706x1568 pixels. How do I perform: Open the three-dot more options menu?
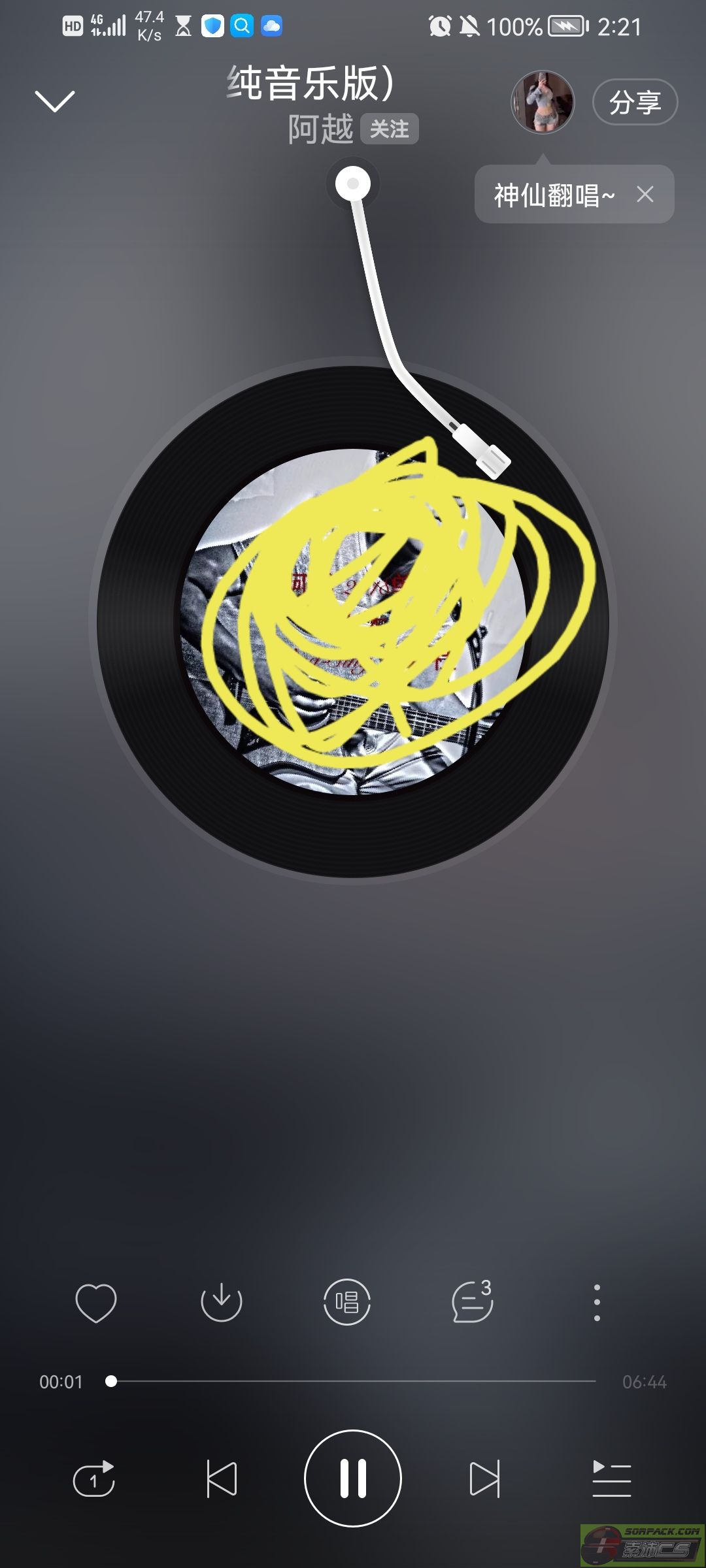597,1302
